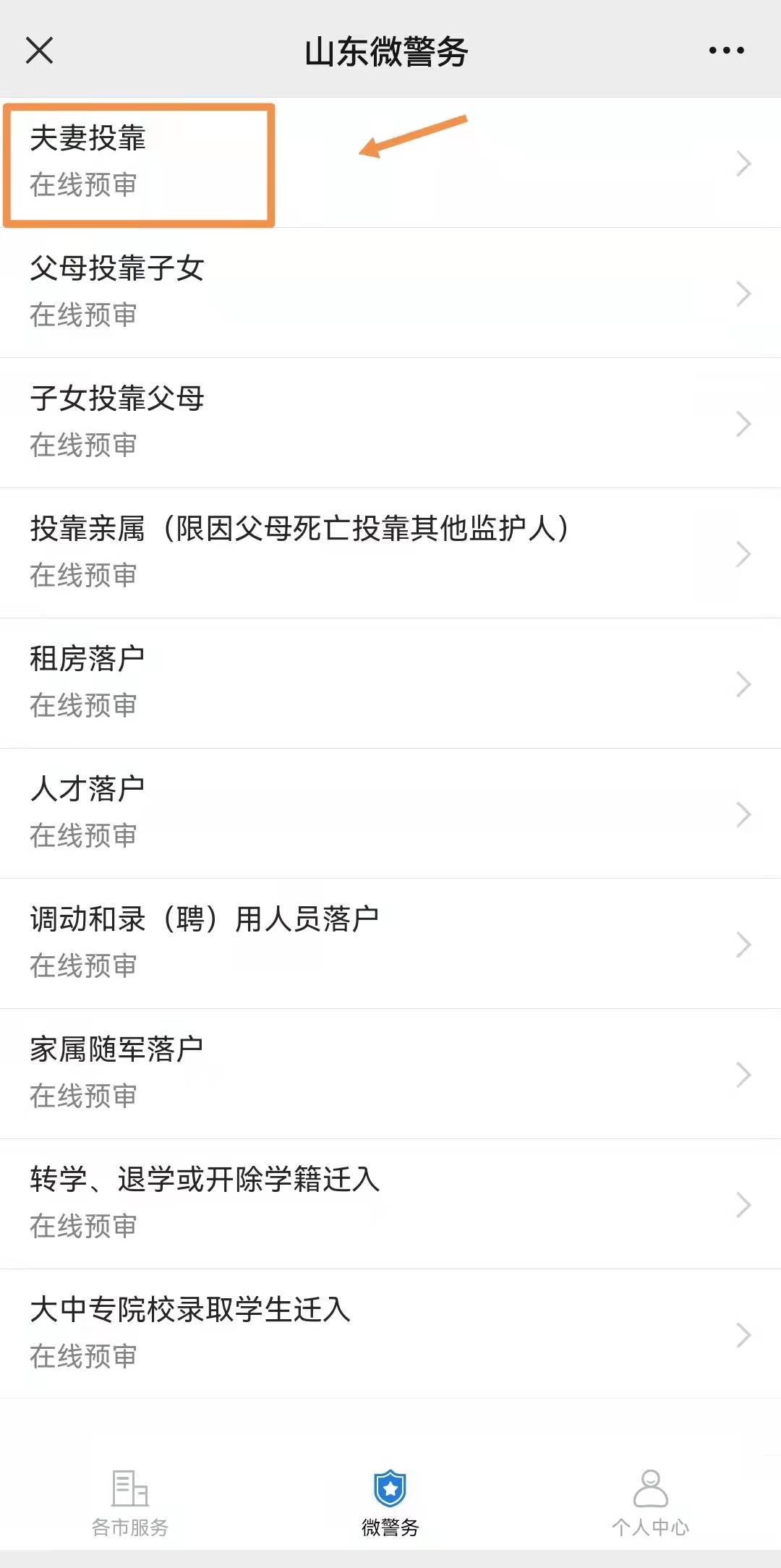Select 家属随军落户 entry
The image size is (781, 1568).
tap(390, 1074)
